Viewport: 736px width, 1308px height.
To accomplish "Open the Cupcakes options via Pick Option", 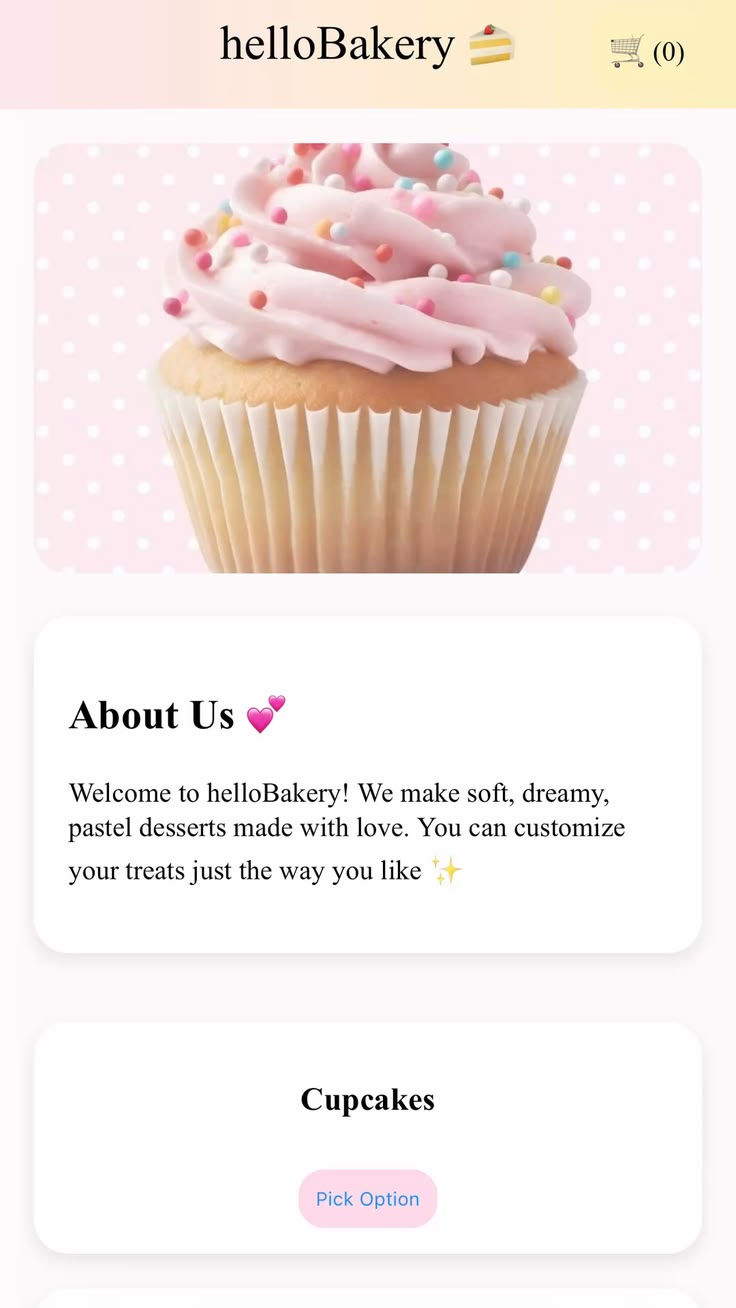I will tap(367, 1198).
